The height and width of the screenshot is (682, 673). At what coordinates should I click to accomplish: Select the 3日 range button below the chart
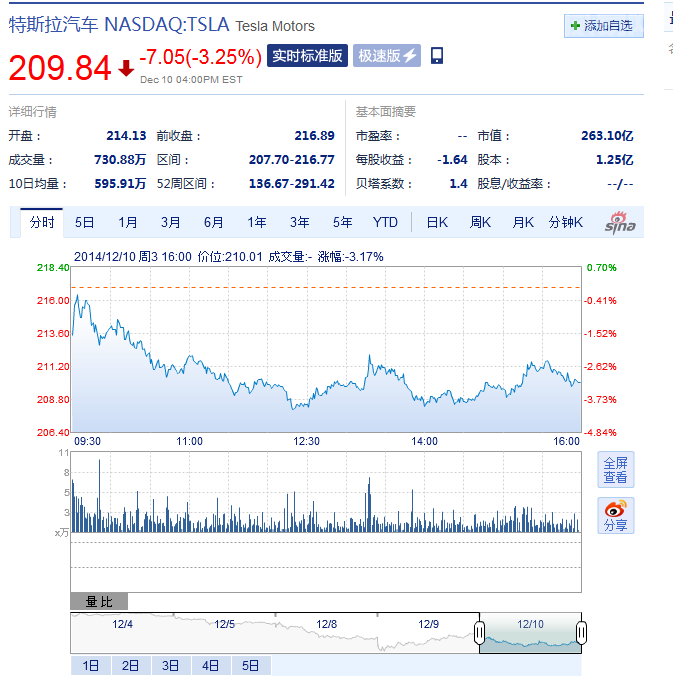pyautogui.click(x=171, y=665)
